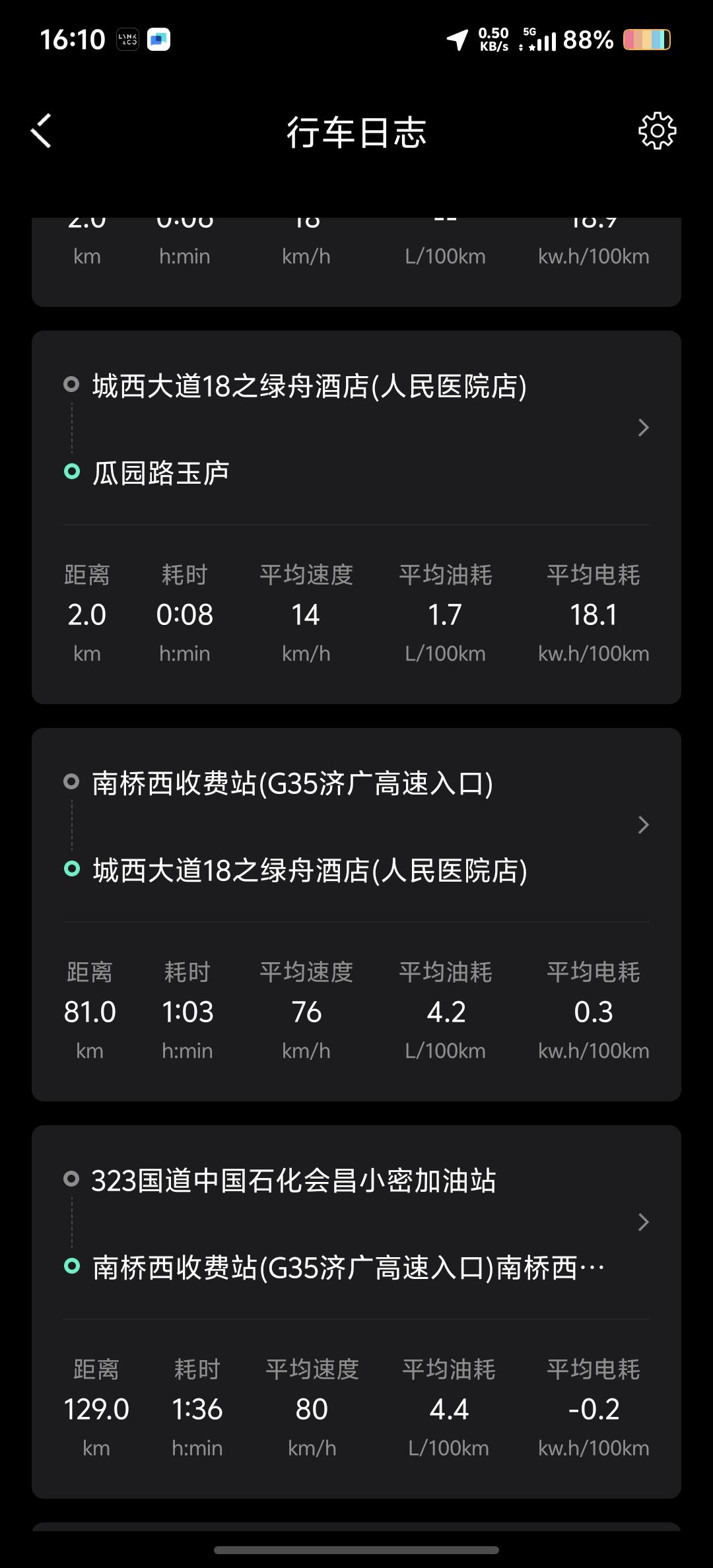
Task: Go back from the 行车日志 page
Action: (42, 131)
